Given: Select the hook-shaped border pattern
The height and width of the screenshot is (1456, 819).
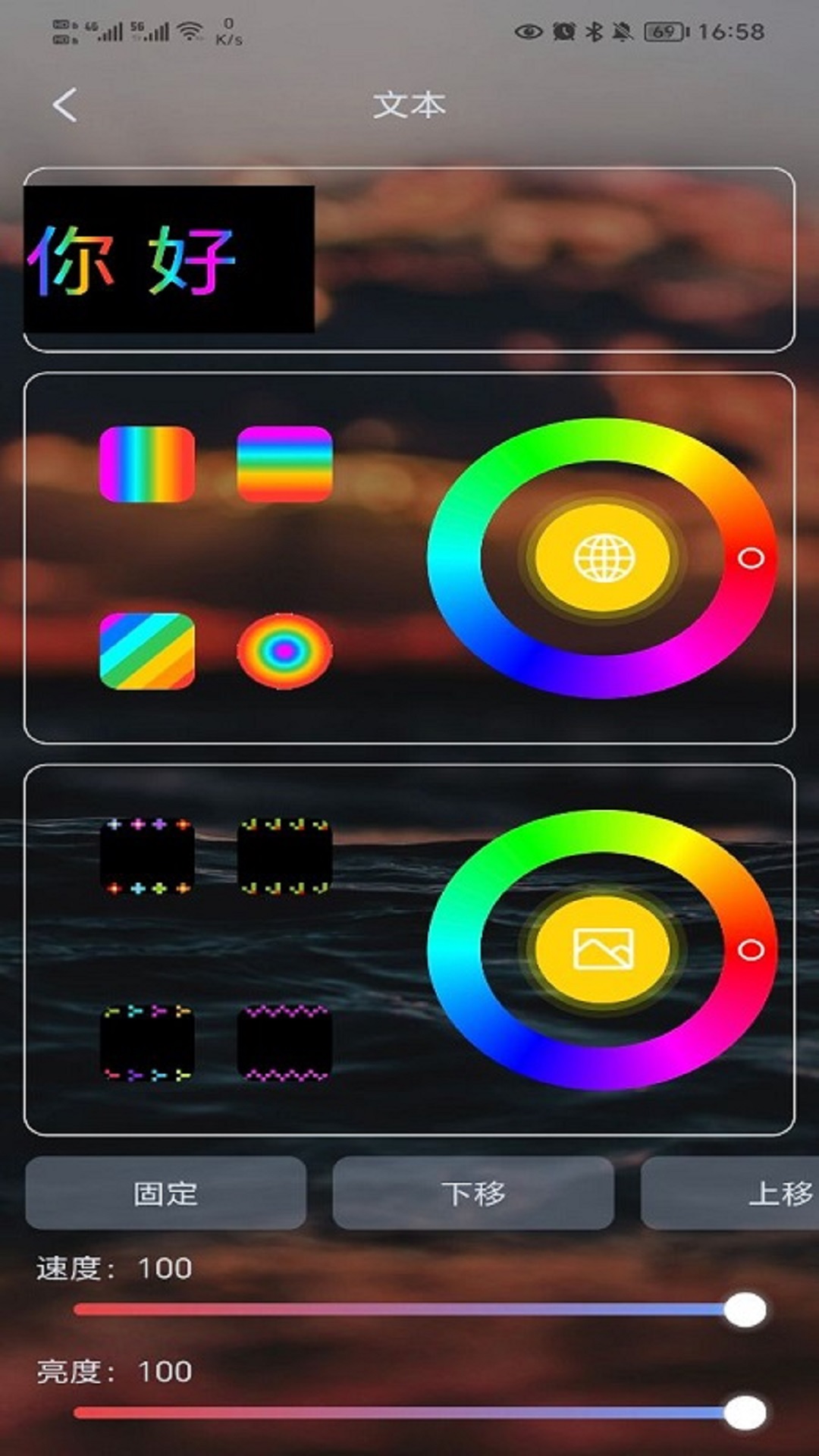Looking at the screenshot, I should point(284,855).
